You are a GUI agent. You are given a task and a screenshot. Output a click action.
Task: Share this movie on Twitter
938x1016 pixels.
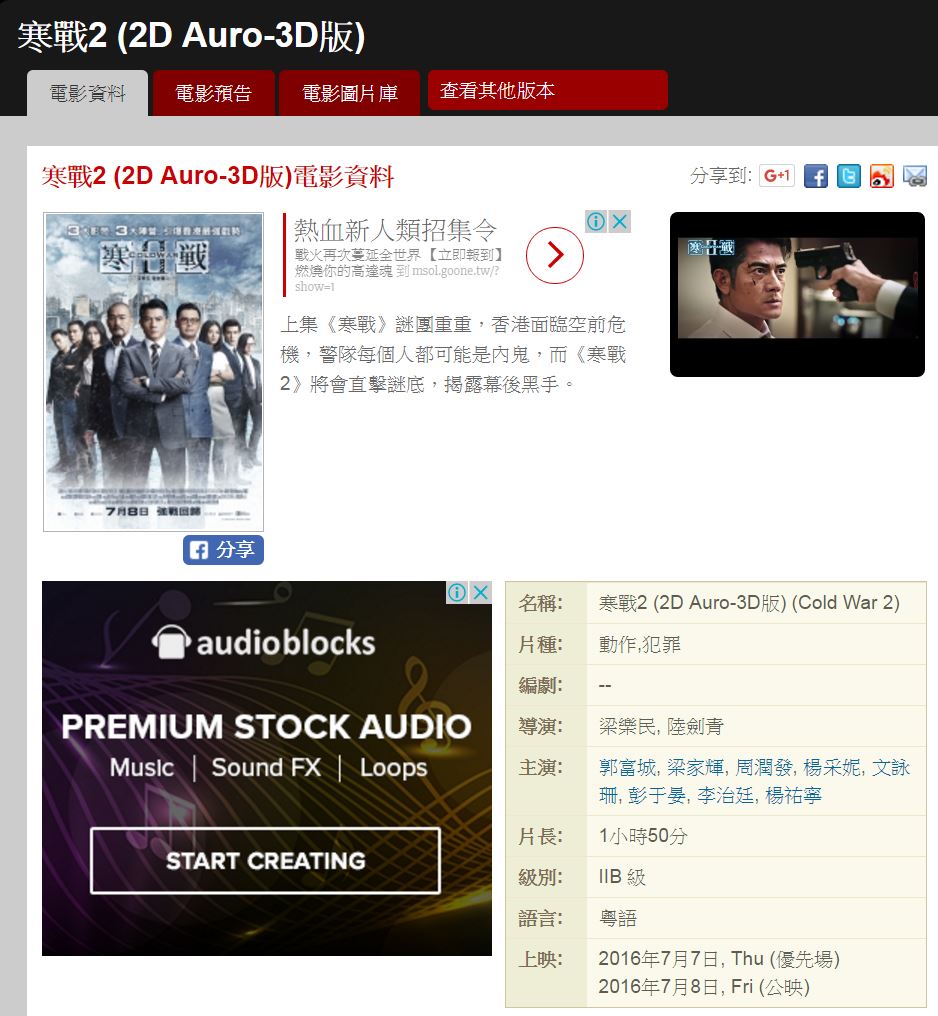tap(849, 177)
